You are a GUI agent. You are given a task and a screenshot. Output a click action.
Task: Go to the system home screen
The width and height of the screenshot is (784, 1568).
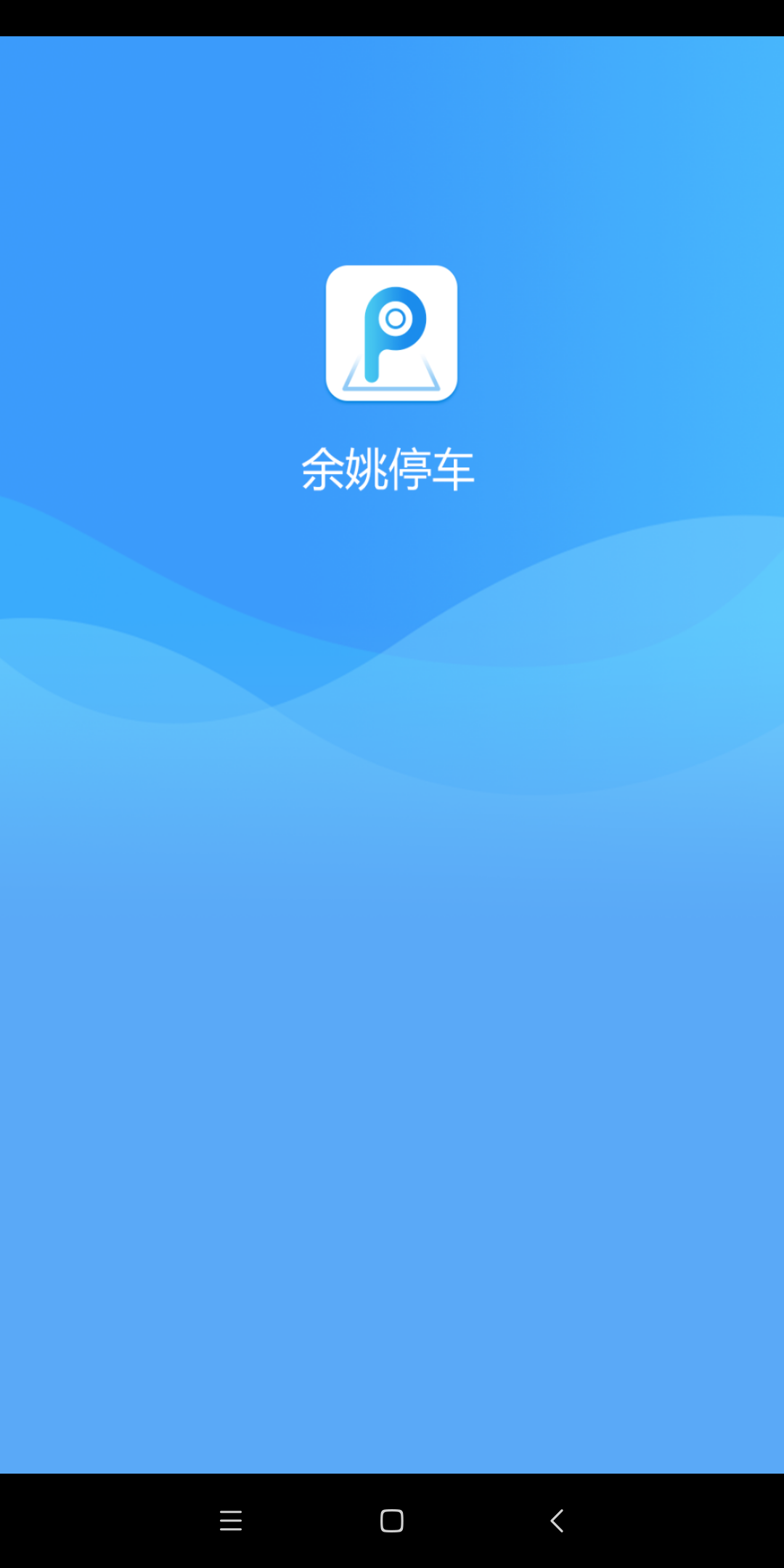pos(392,1520)
